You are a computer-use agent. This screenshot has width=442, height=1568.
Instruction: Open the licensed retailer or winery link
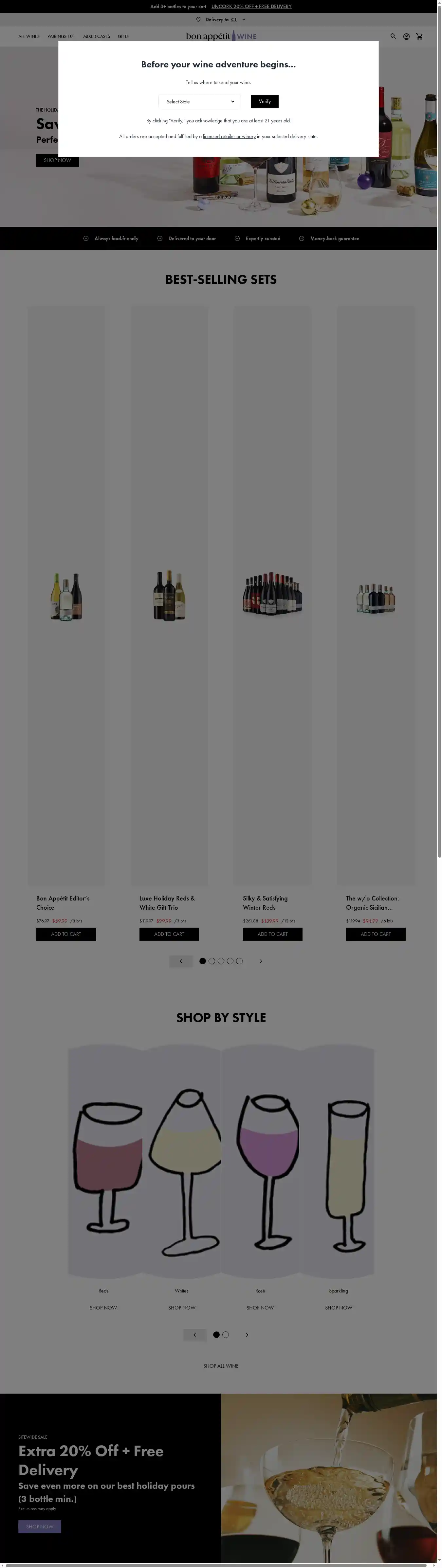(x=229, y=136)
